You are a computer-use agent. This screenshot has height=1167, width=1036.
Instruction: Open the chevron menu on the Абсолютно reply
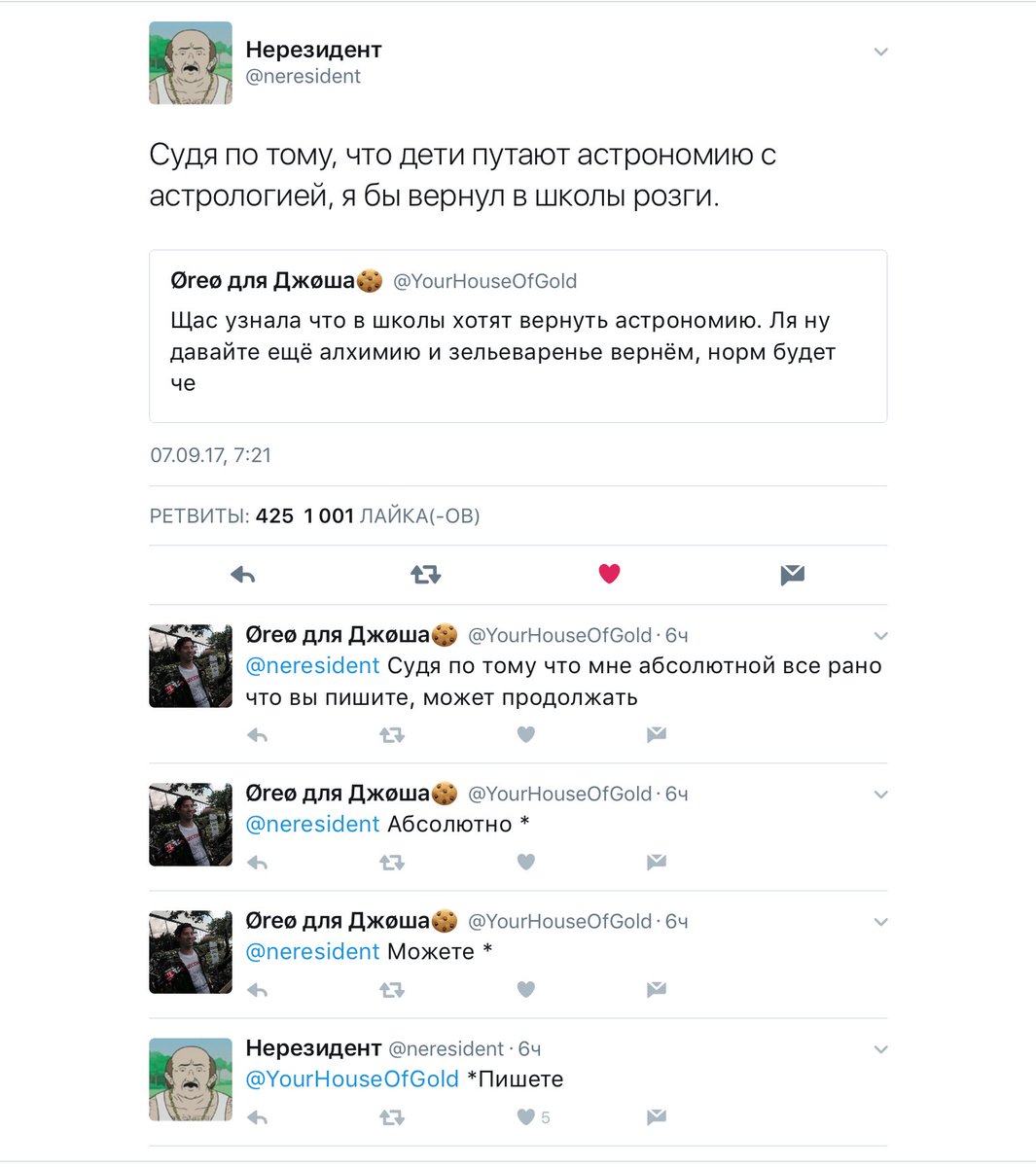point(880,793)
